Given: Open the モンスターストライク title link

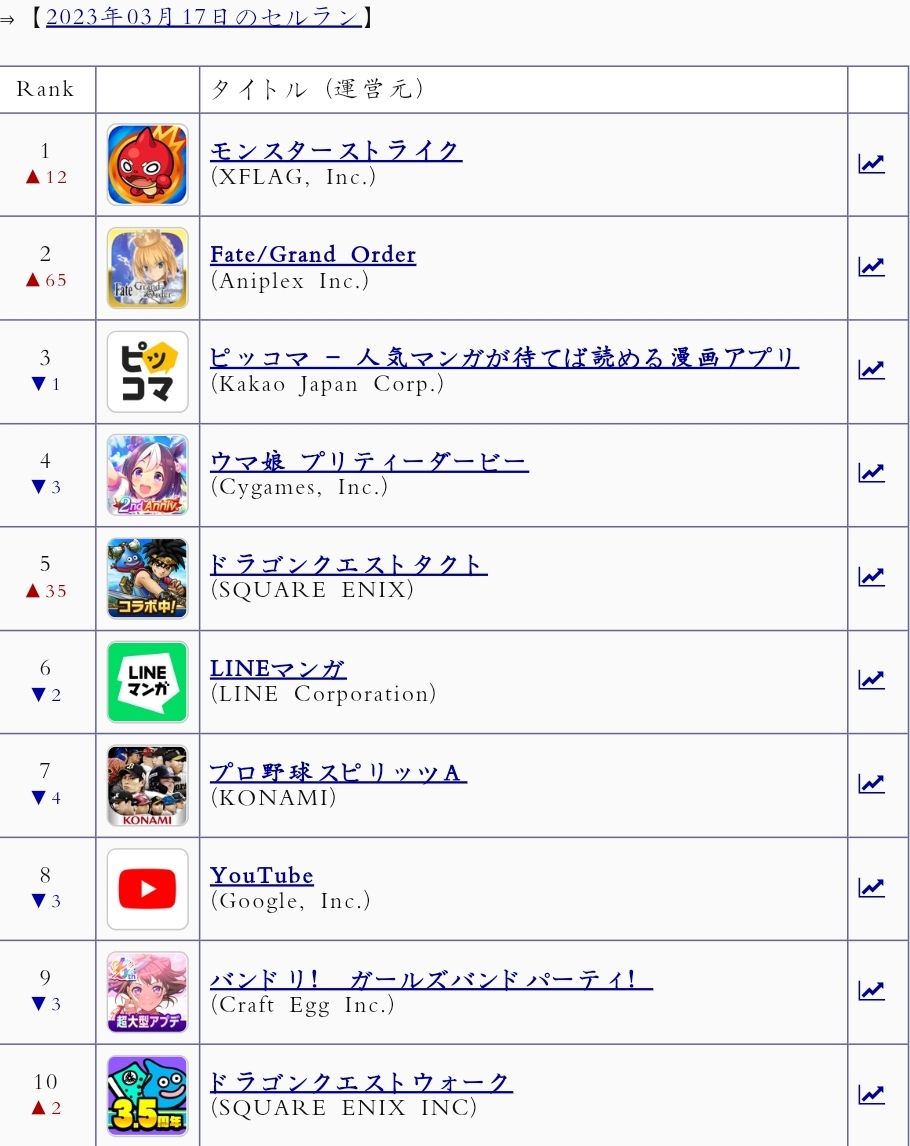Looking at the screenshot, I should pyautogui.click(x=335, y=150).
